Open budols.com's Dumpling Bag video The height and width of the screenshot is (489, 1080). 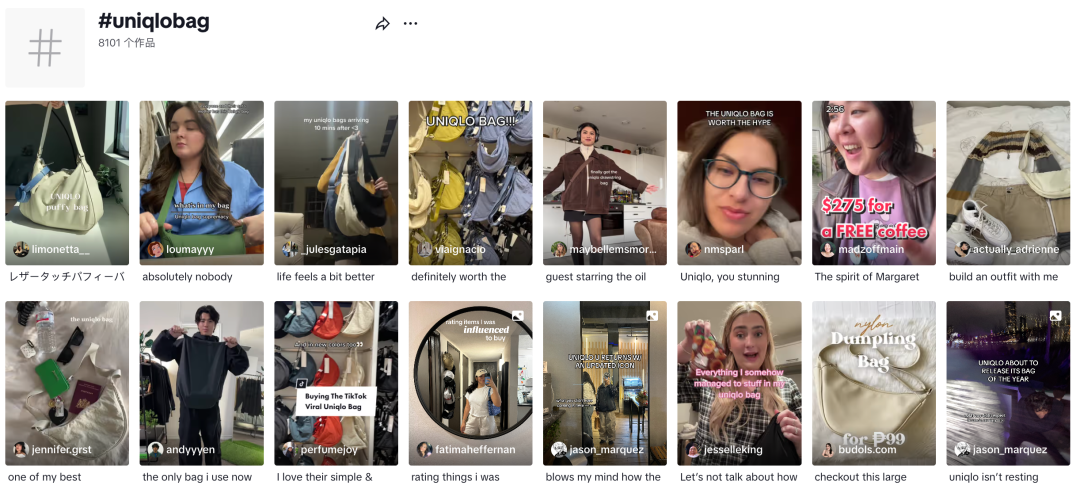(x=873, y=382)
